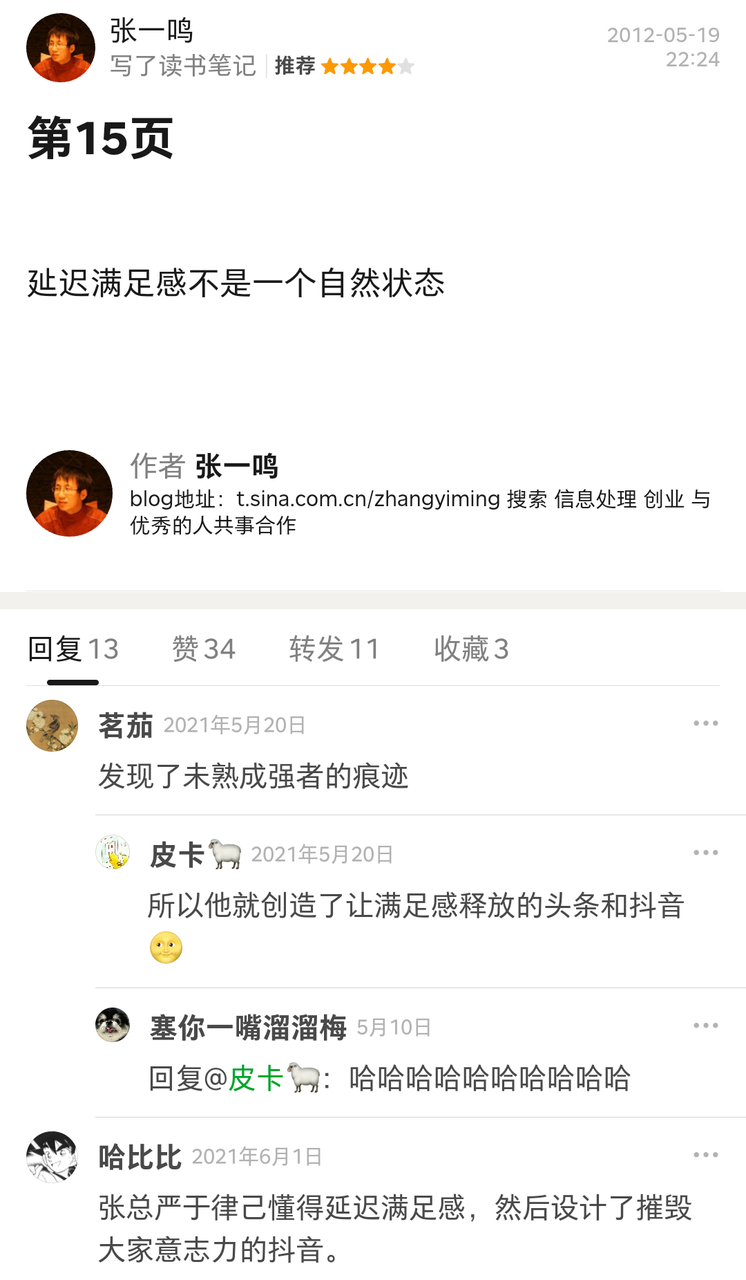Switch to the 转发 11 tab
Viewport: 746px width, 1280px height.
[334, 649]
